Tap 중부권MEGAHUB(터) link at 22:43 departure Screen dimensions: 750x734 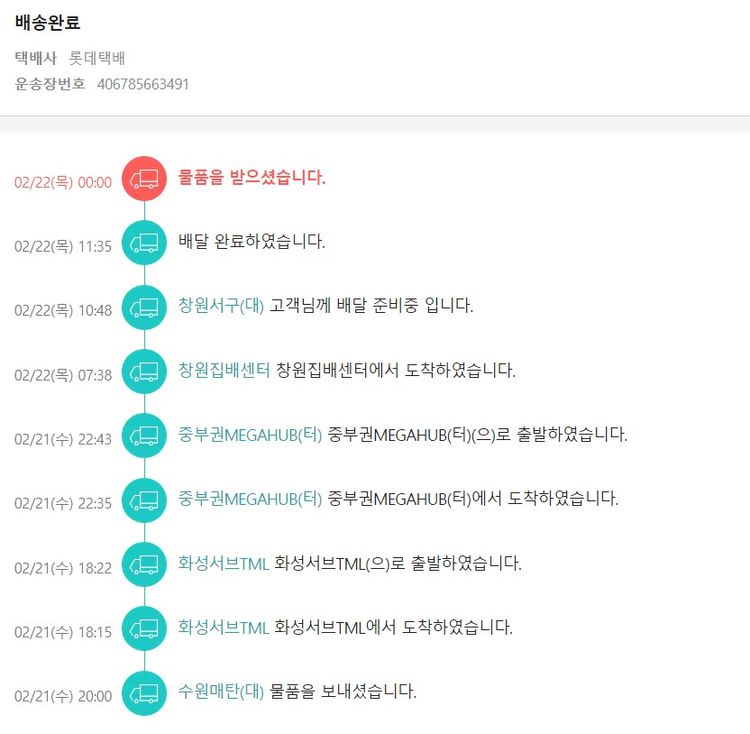point(250,434)
